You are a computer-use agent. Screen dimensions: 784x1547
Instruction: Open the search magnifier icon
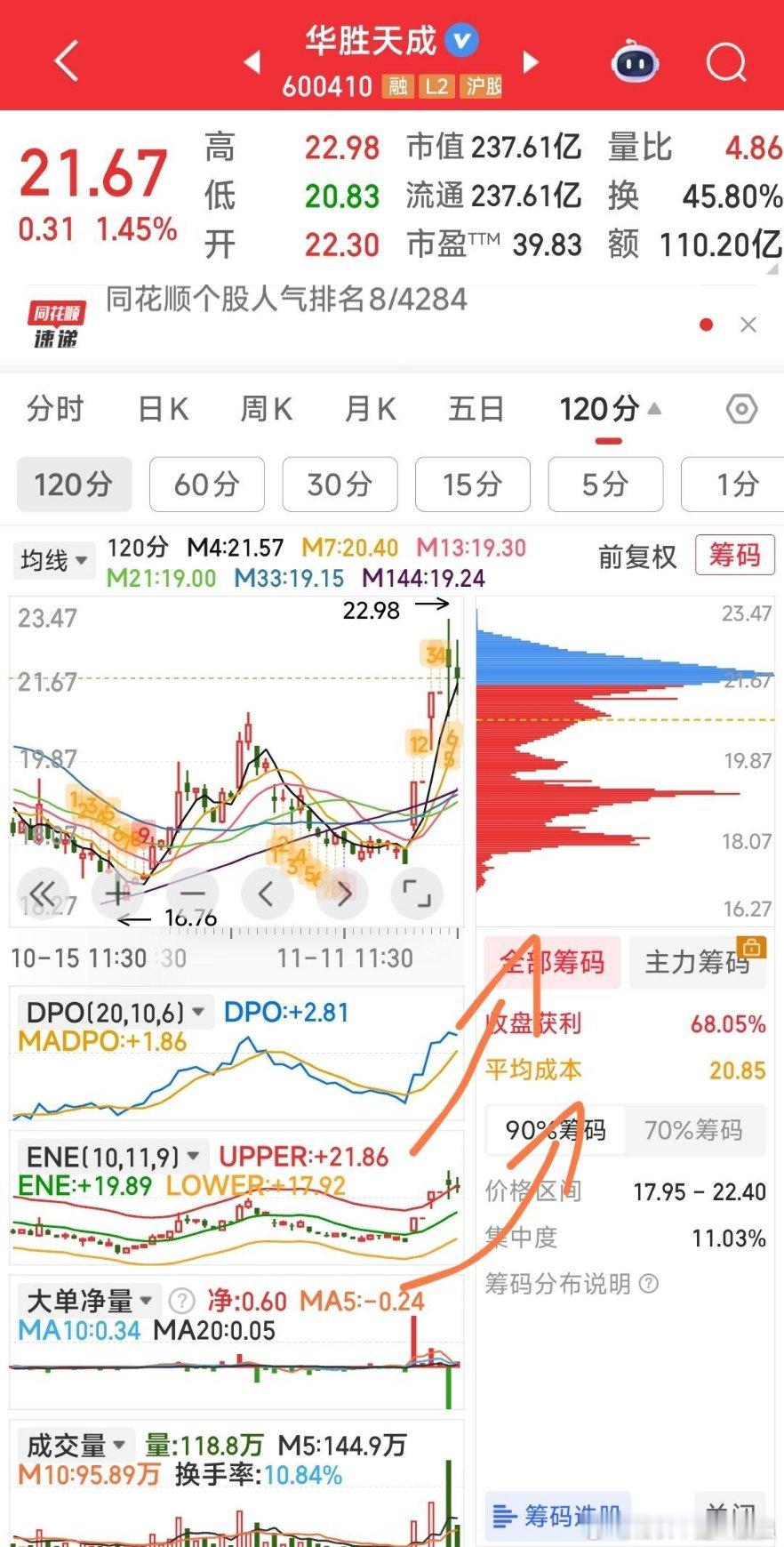726,62
